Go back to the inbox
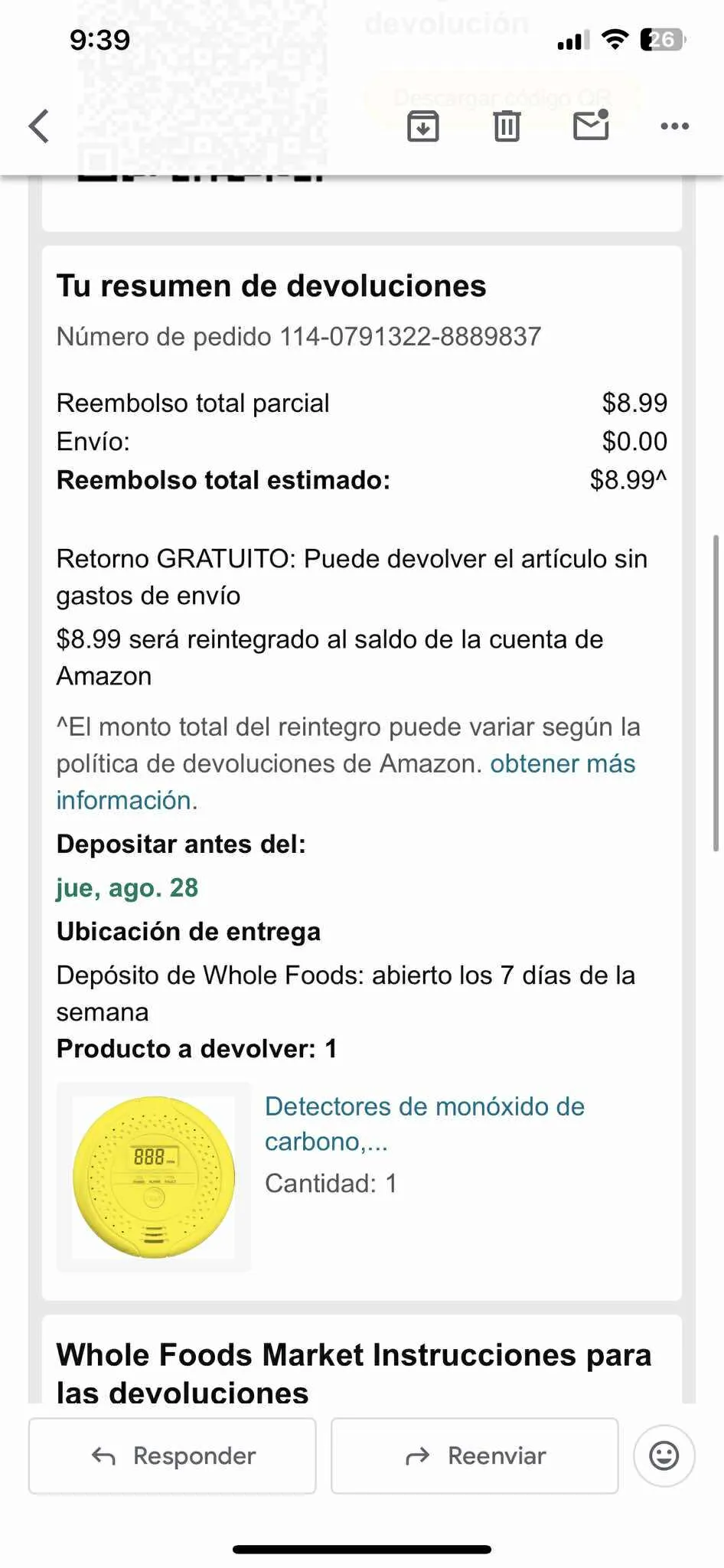724x1568 pixels. pos(40,126)
